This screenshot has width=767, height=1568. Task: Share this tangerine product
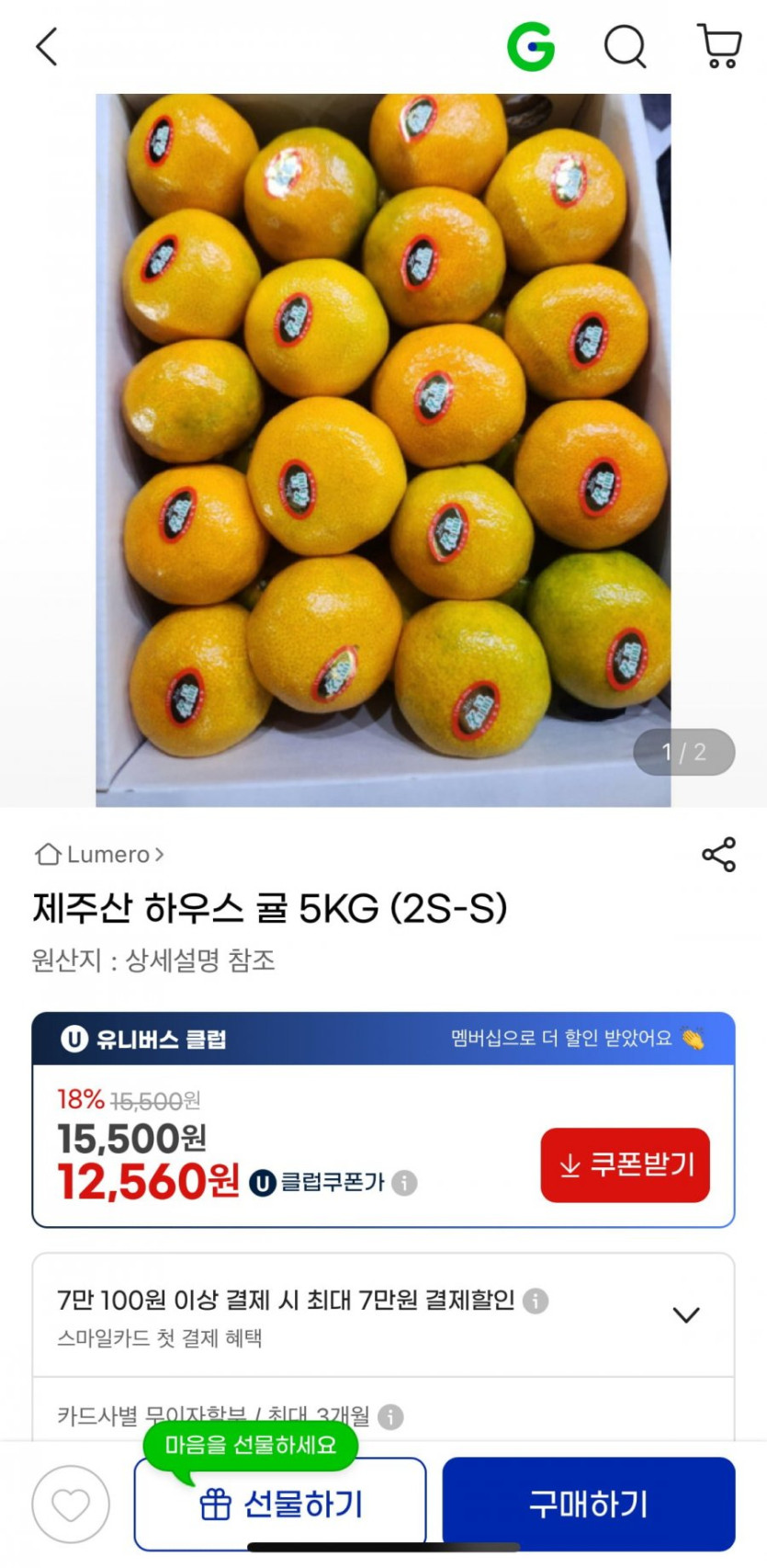tap(718, 855)
